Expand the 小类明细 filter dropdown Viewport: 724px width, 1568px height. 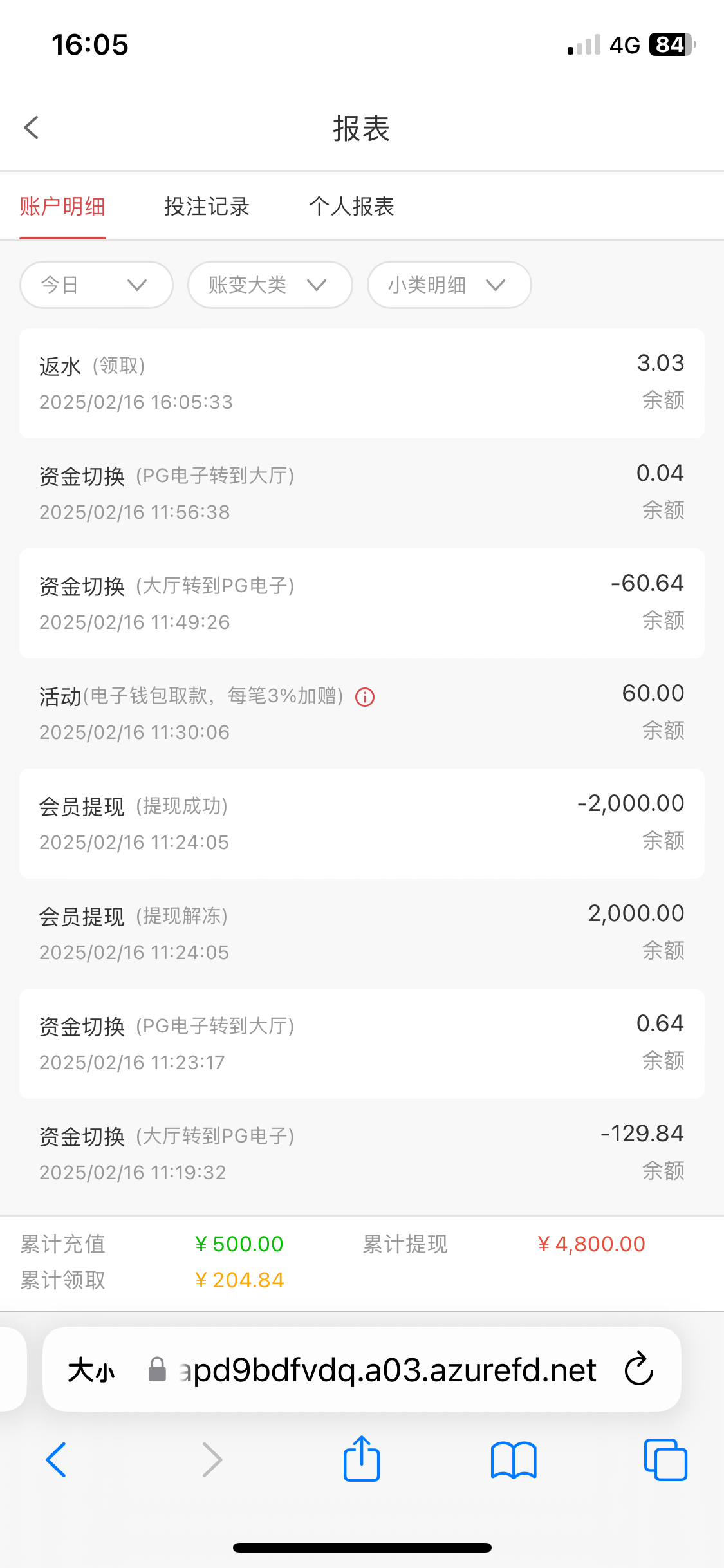pyautogui.click(x=449, y=285)
